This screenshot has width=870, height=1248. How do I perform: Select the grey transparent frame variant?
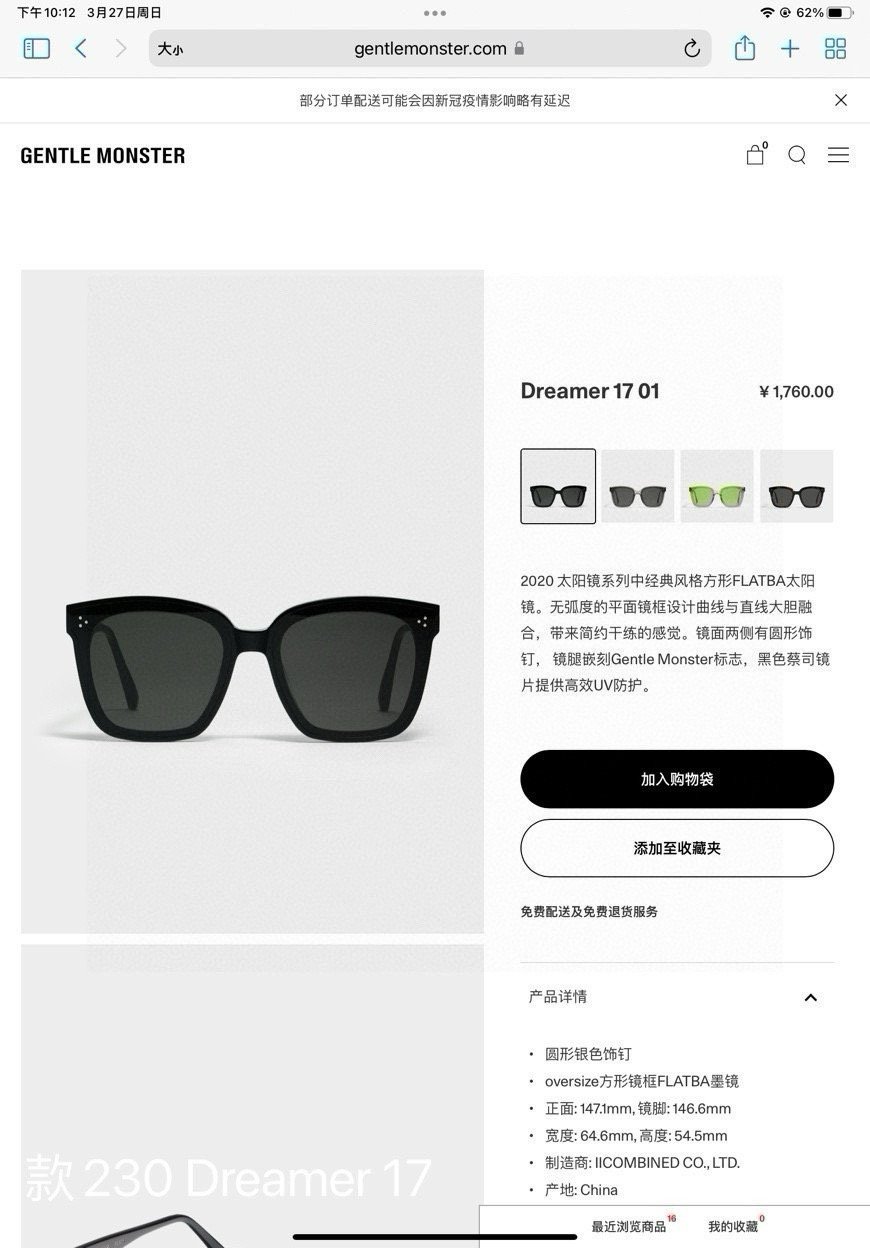click(x=638, y=486)
